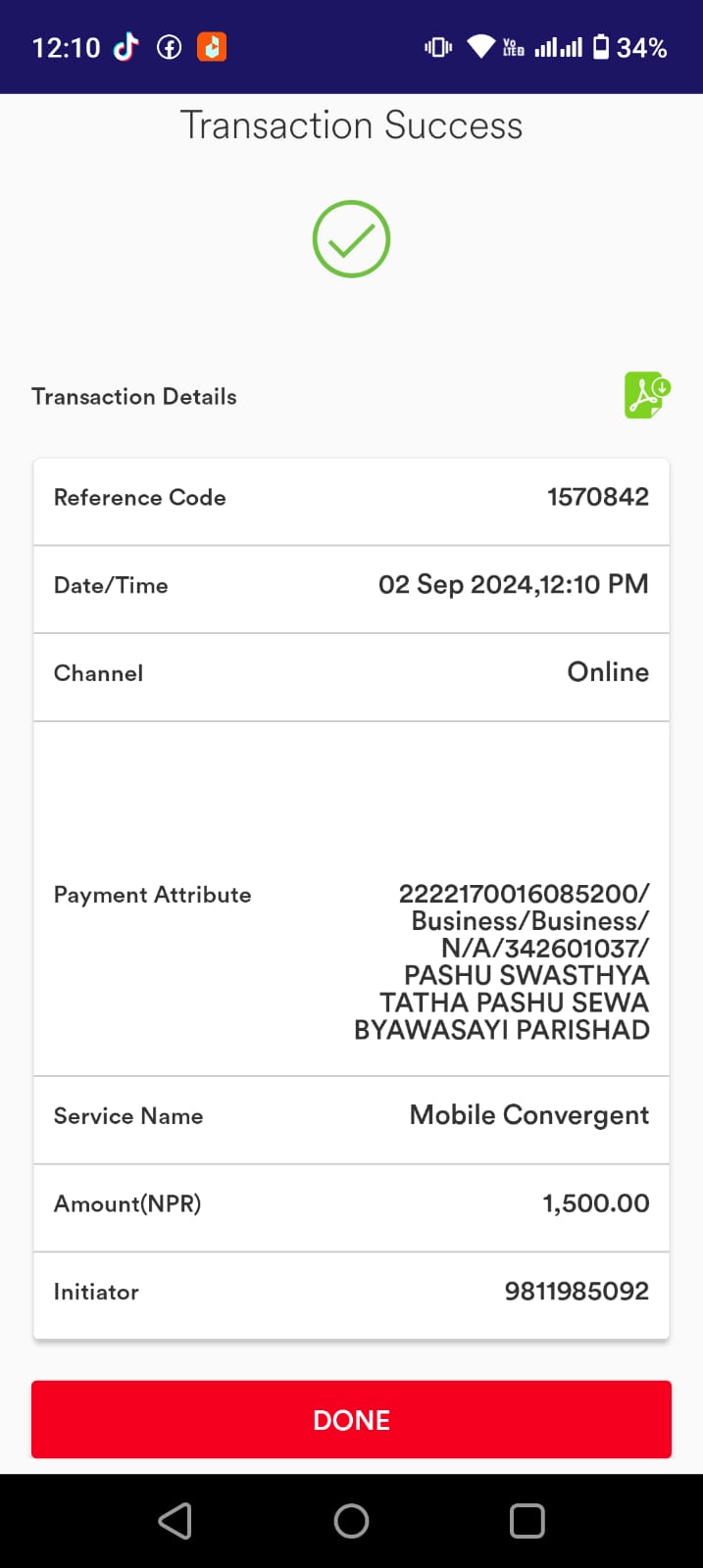Open recent apps from the navigation bar
The image size is (703, 1568).
click(527, 1521)
